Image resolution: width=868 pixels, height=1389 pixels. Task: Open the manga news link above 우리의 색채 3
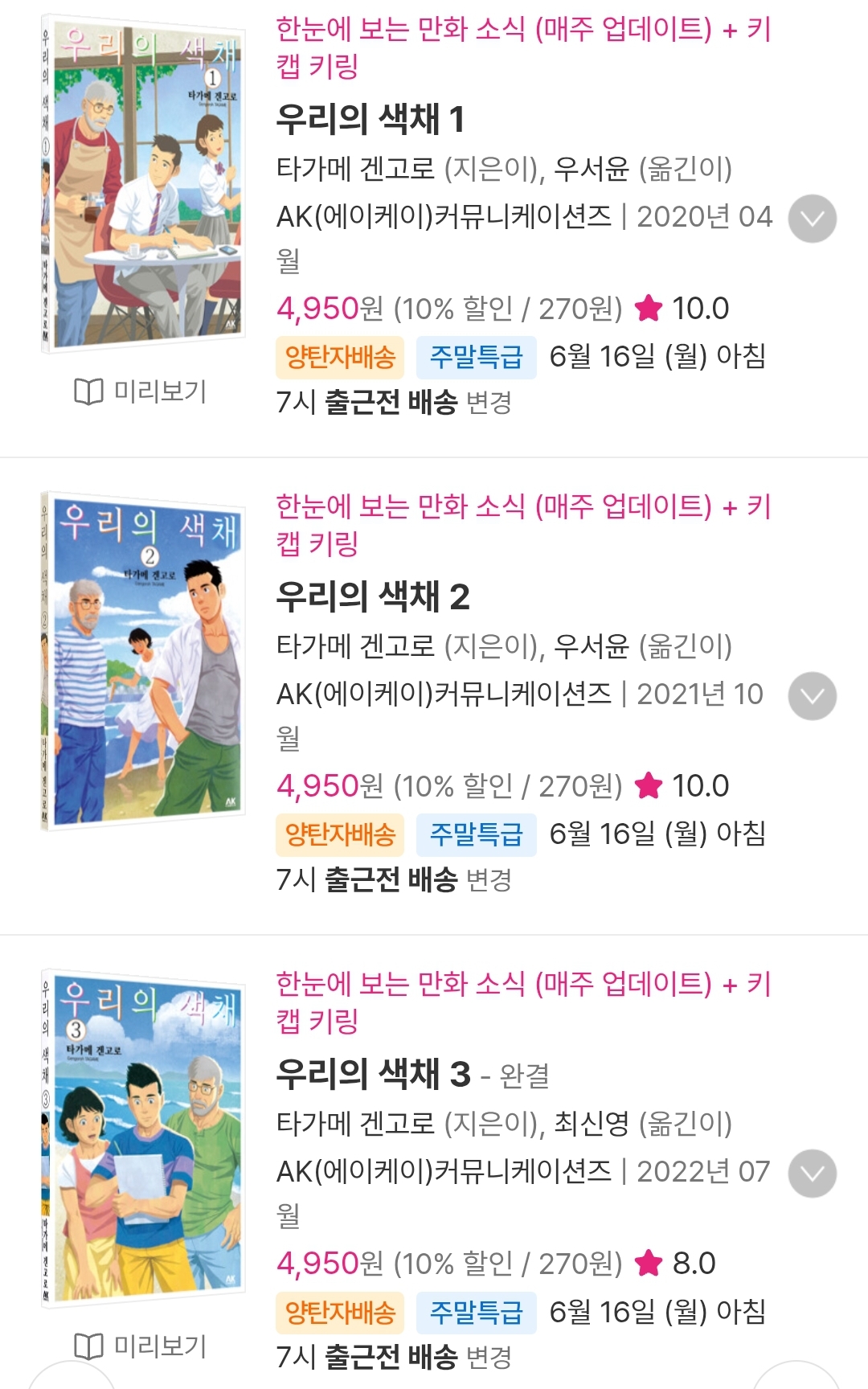click(524, 1002)
